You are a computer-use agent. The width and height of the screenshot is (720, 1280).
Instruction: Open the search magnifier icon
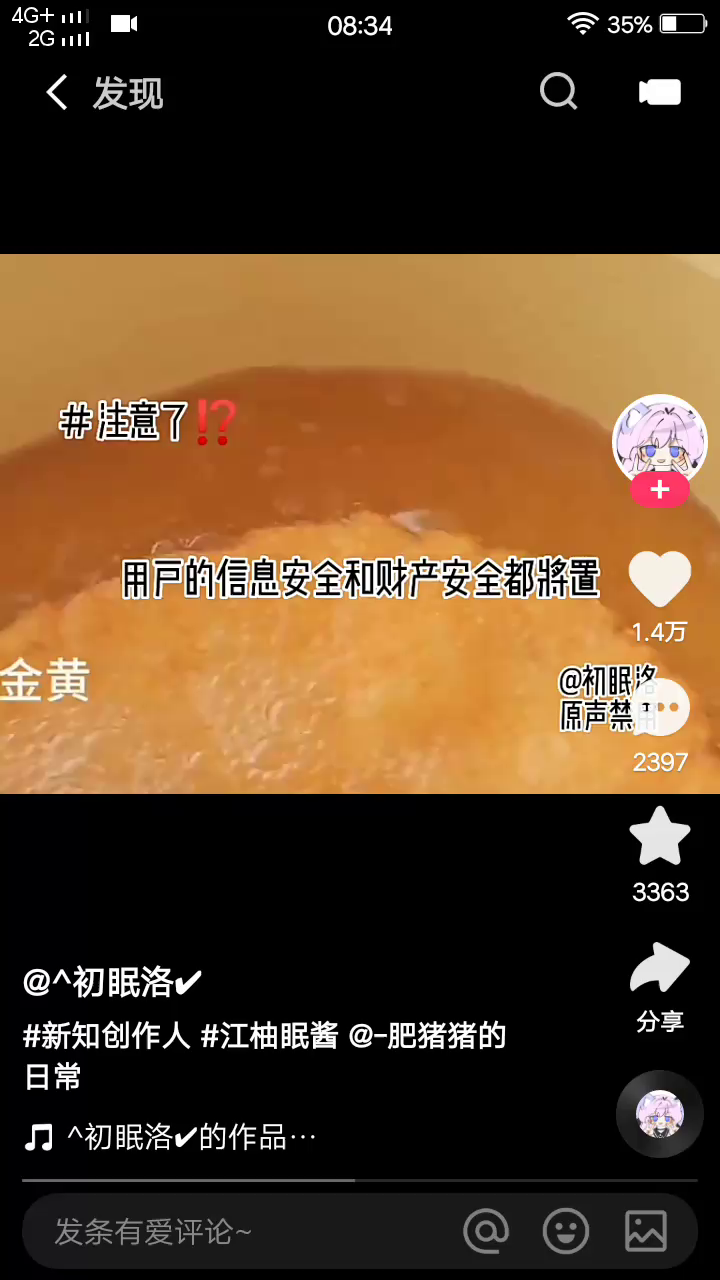(559, 92)
